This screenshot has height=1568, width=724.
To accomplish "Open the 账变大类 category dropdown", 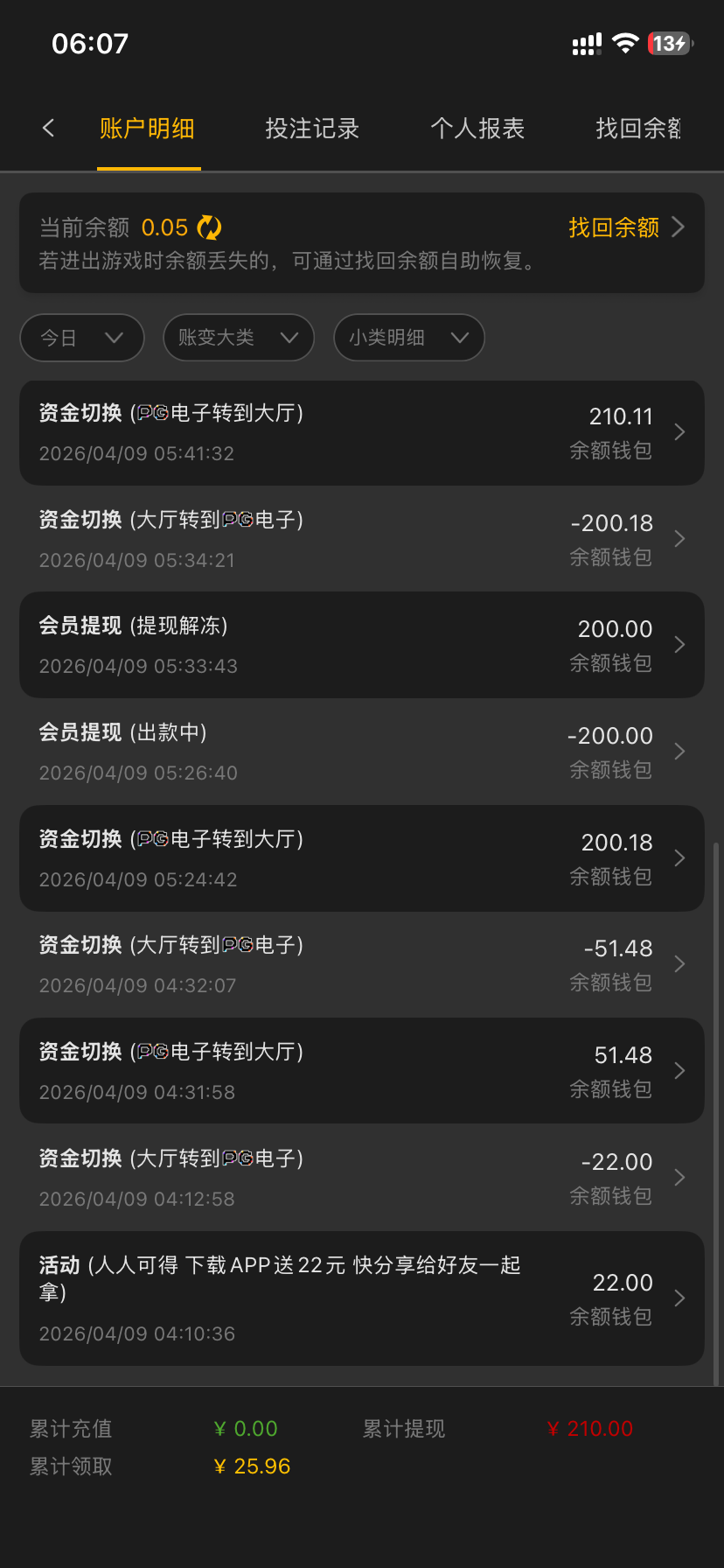I will [238, 338].
